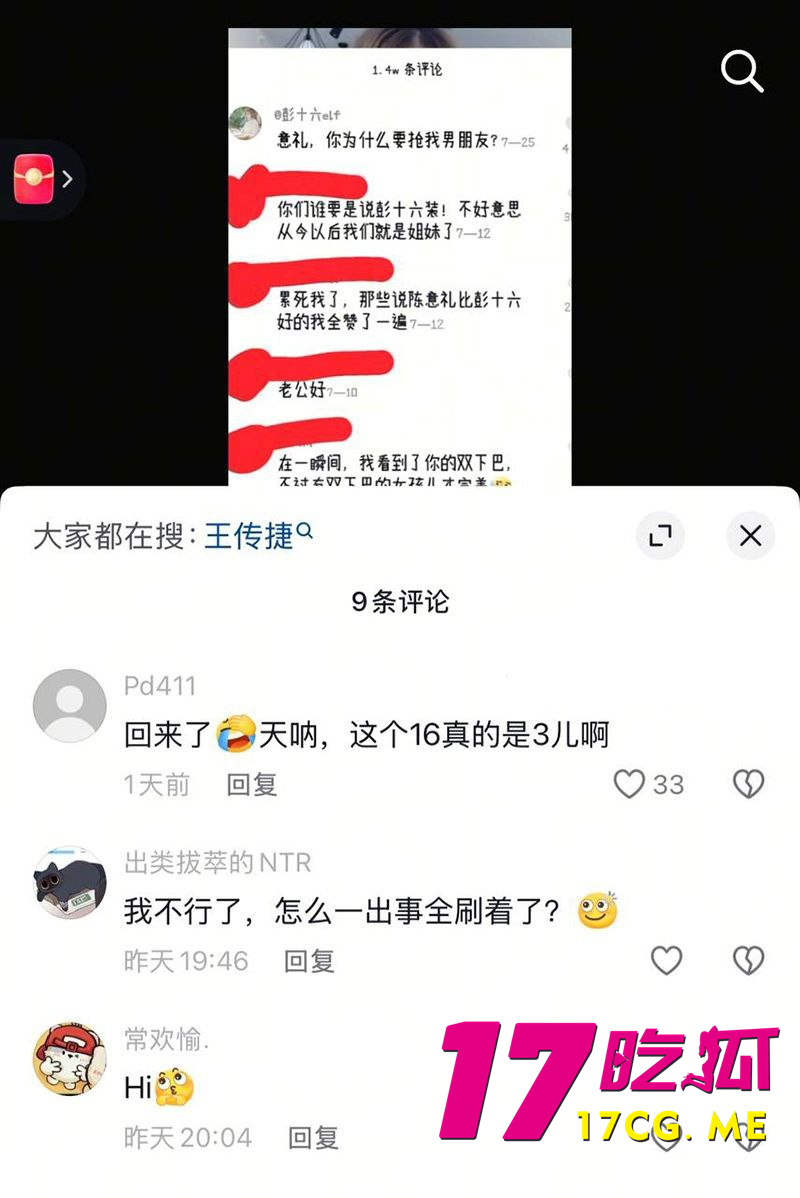Expand the comments panel to full screen
The height and width of the screenshot is (1198, 800).
click(x=660, y=536)
